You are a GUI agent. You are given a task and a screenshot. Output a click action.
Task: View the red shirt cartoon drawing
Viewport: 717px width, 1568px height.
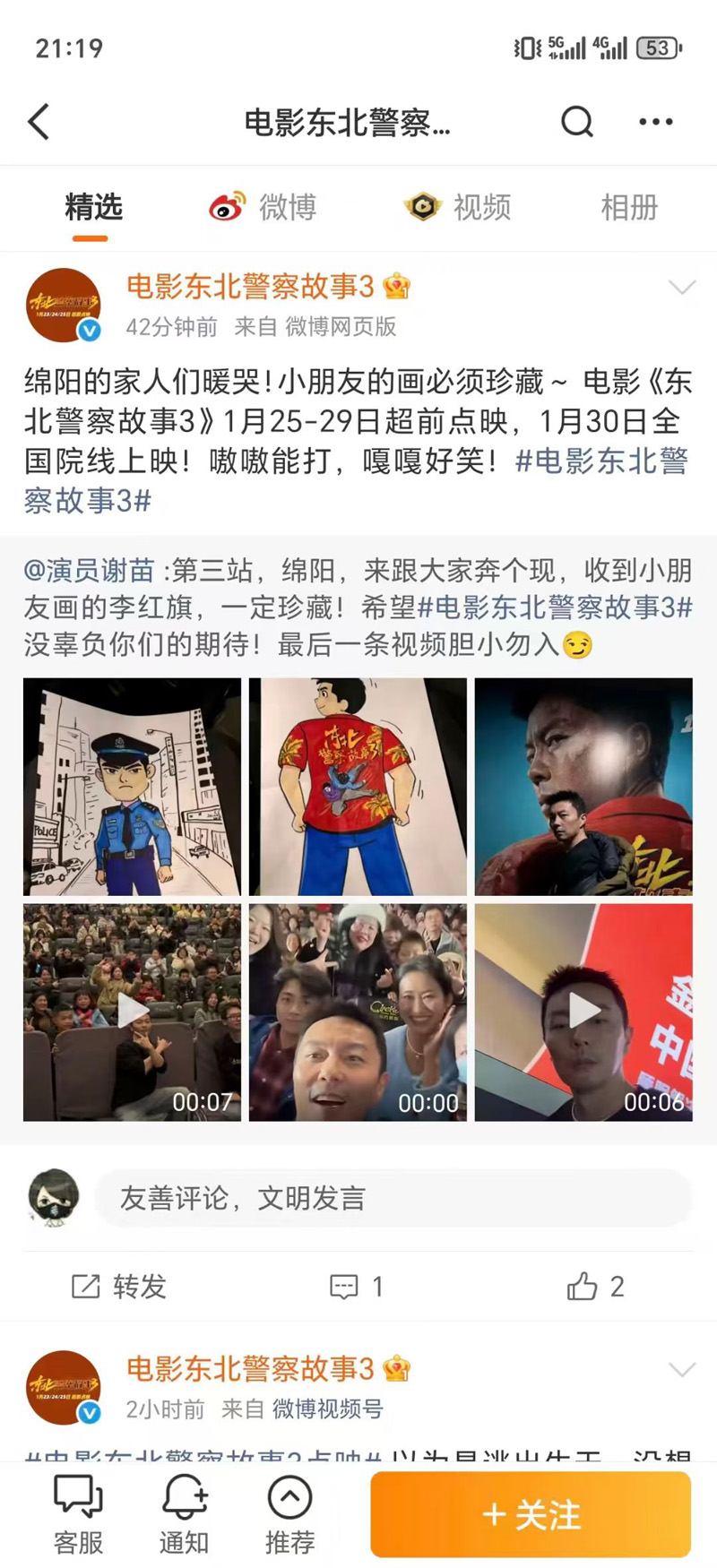coord(358,787)
